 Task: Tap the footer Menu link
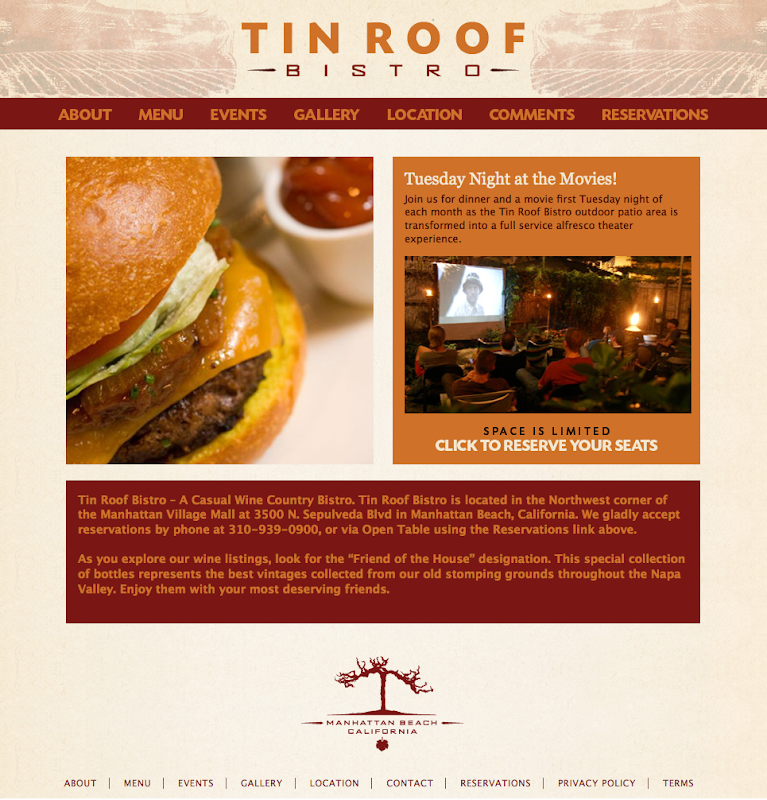(x=137, y=783)
